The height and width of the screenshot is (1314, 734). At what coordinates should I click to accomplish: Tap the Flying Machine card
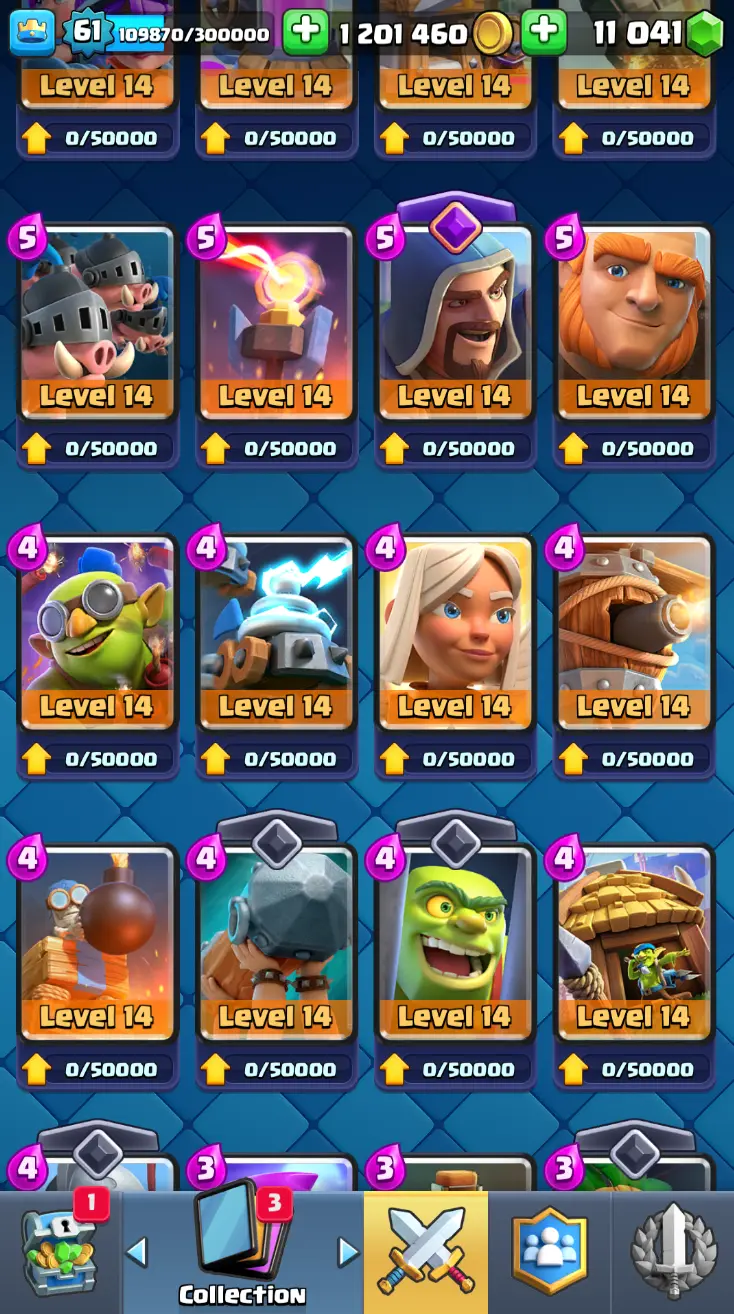(x=634, y=630)
